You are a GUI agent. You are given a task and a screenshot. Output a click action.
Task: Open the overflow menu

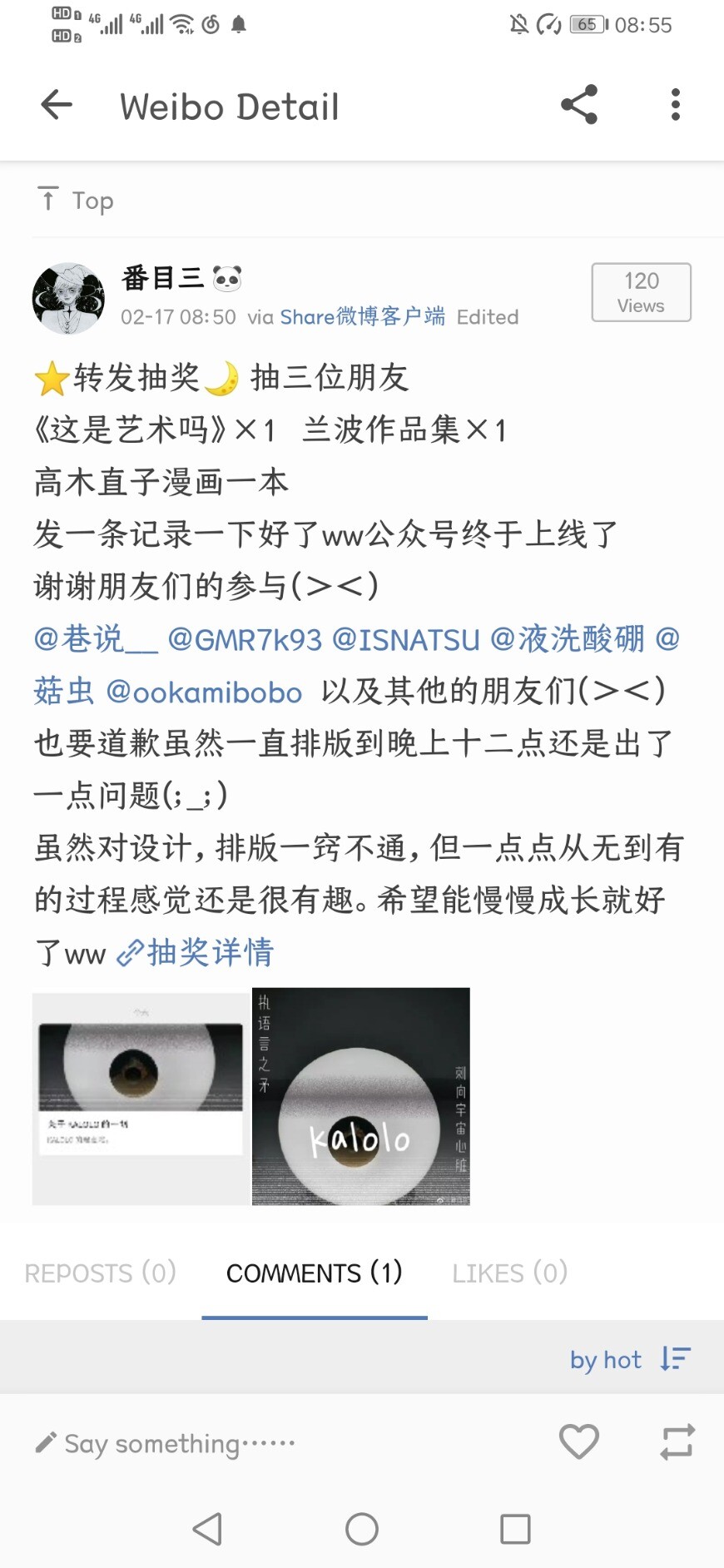tap(675, 105)
